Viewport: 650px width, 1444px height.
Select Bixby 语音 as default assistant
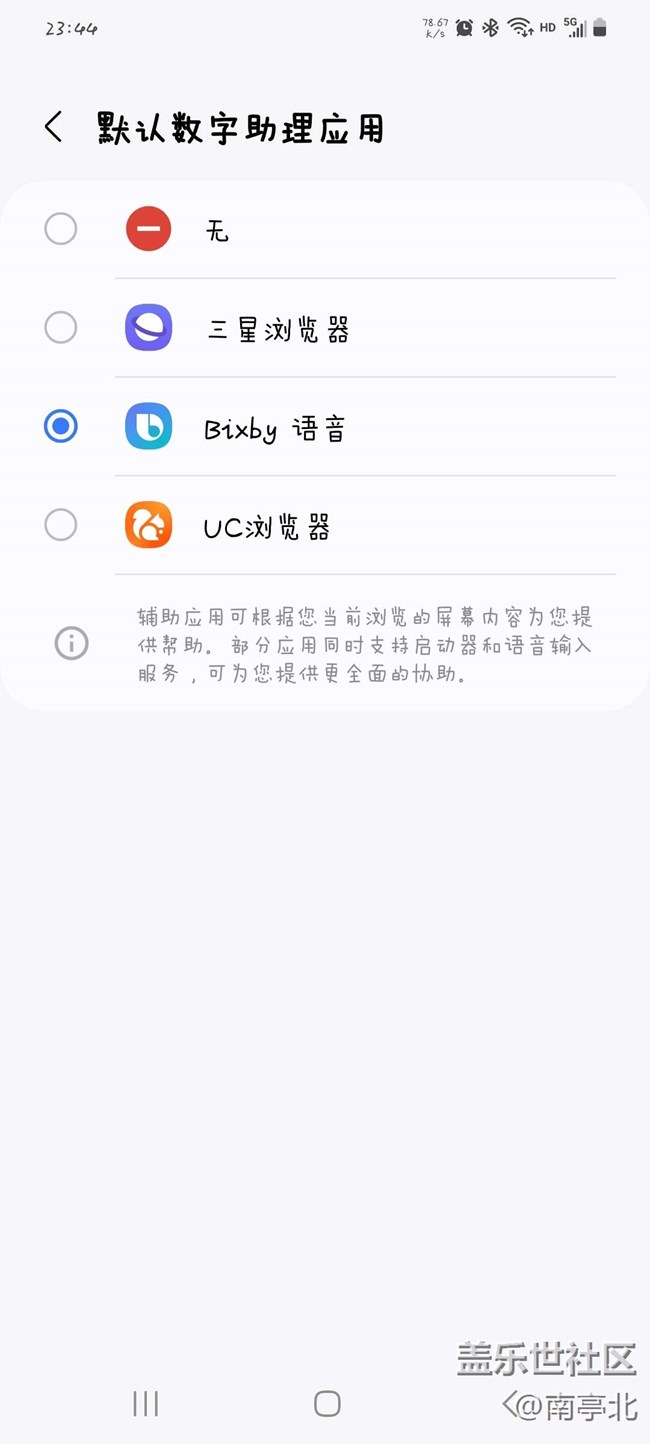(325, 427)
